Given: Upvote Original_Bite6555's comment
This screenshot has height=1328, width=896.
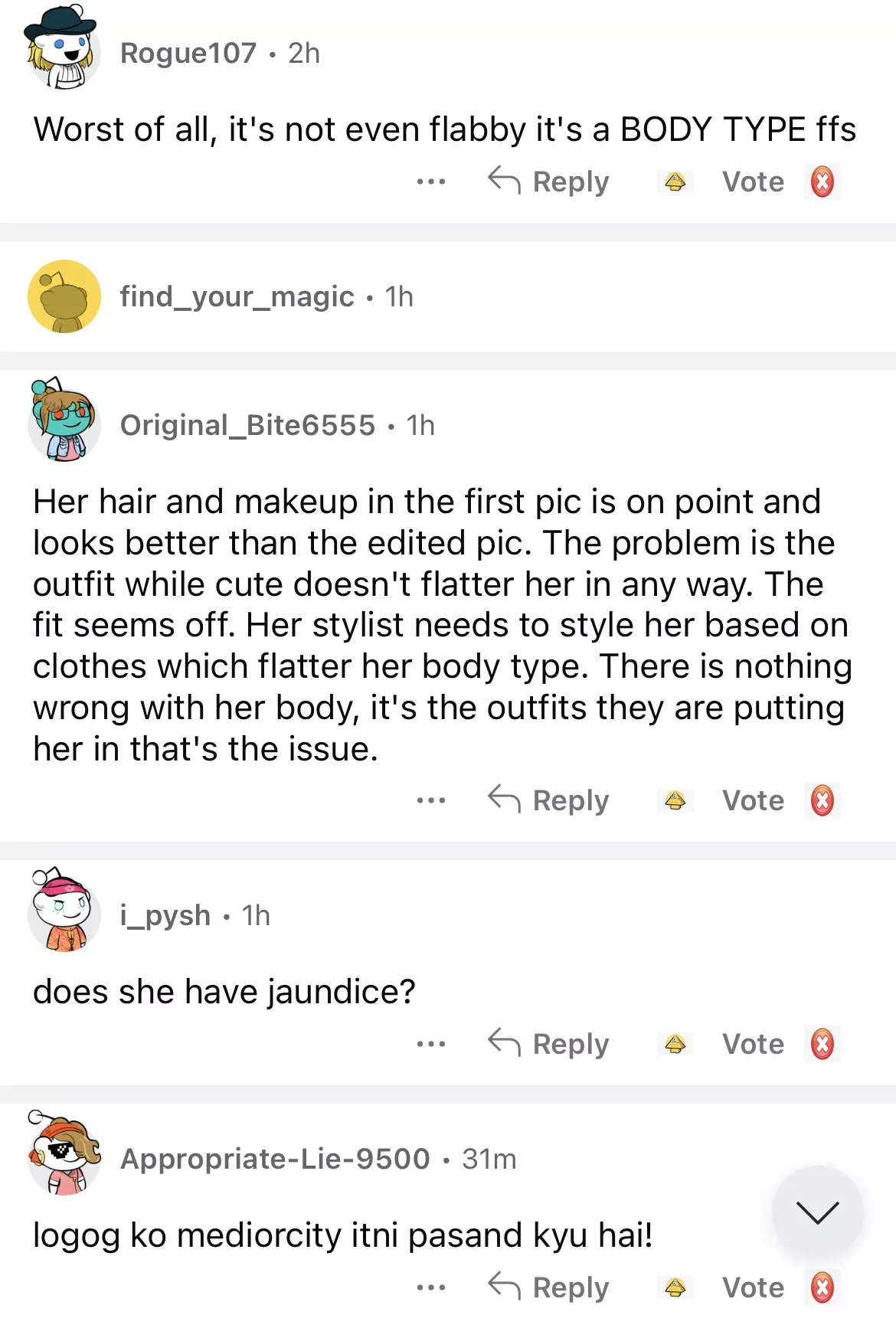Looking at the screenshot, I should click(675, 800).
